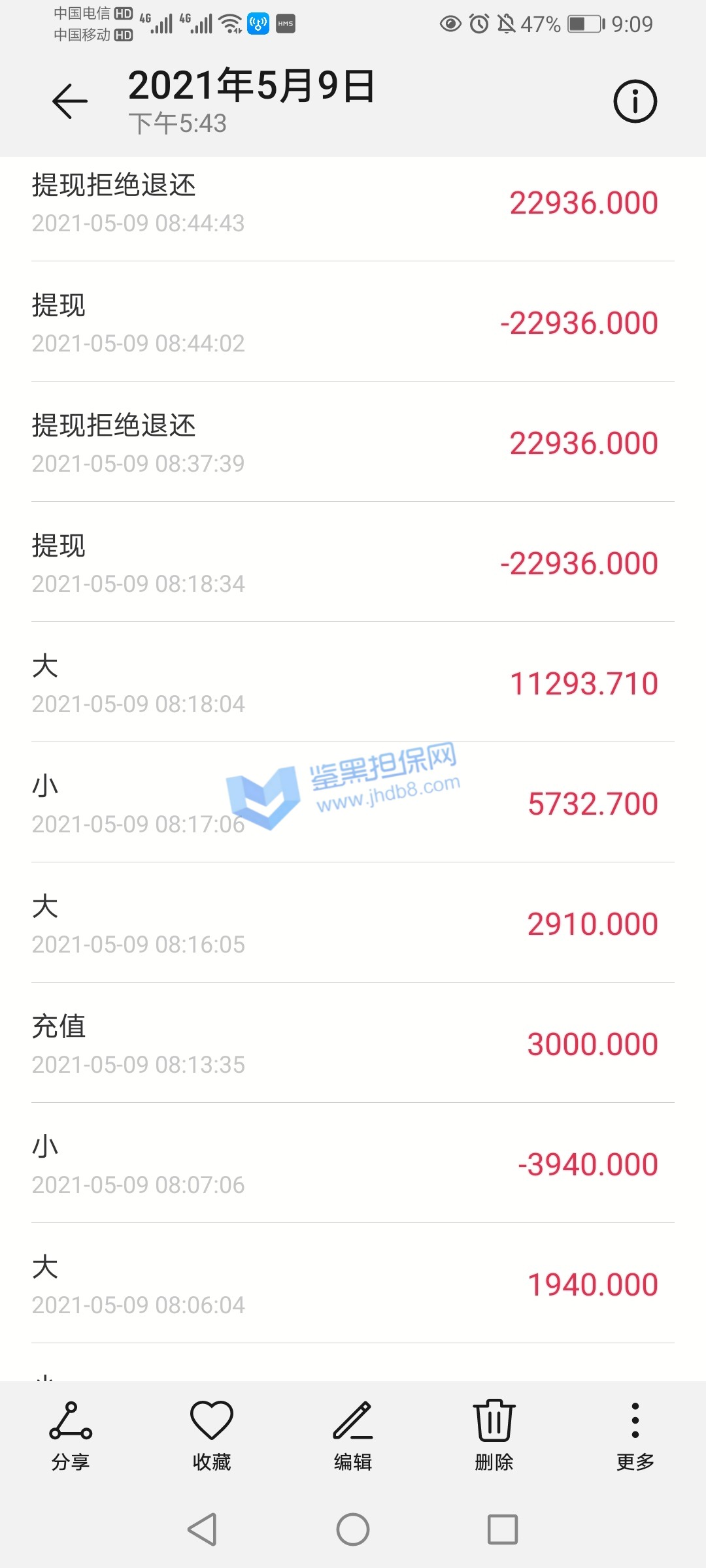Share this photo via 分享
This screenshot has height=1568, width=706.
(x=71, y=1435)
